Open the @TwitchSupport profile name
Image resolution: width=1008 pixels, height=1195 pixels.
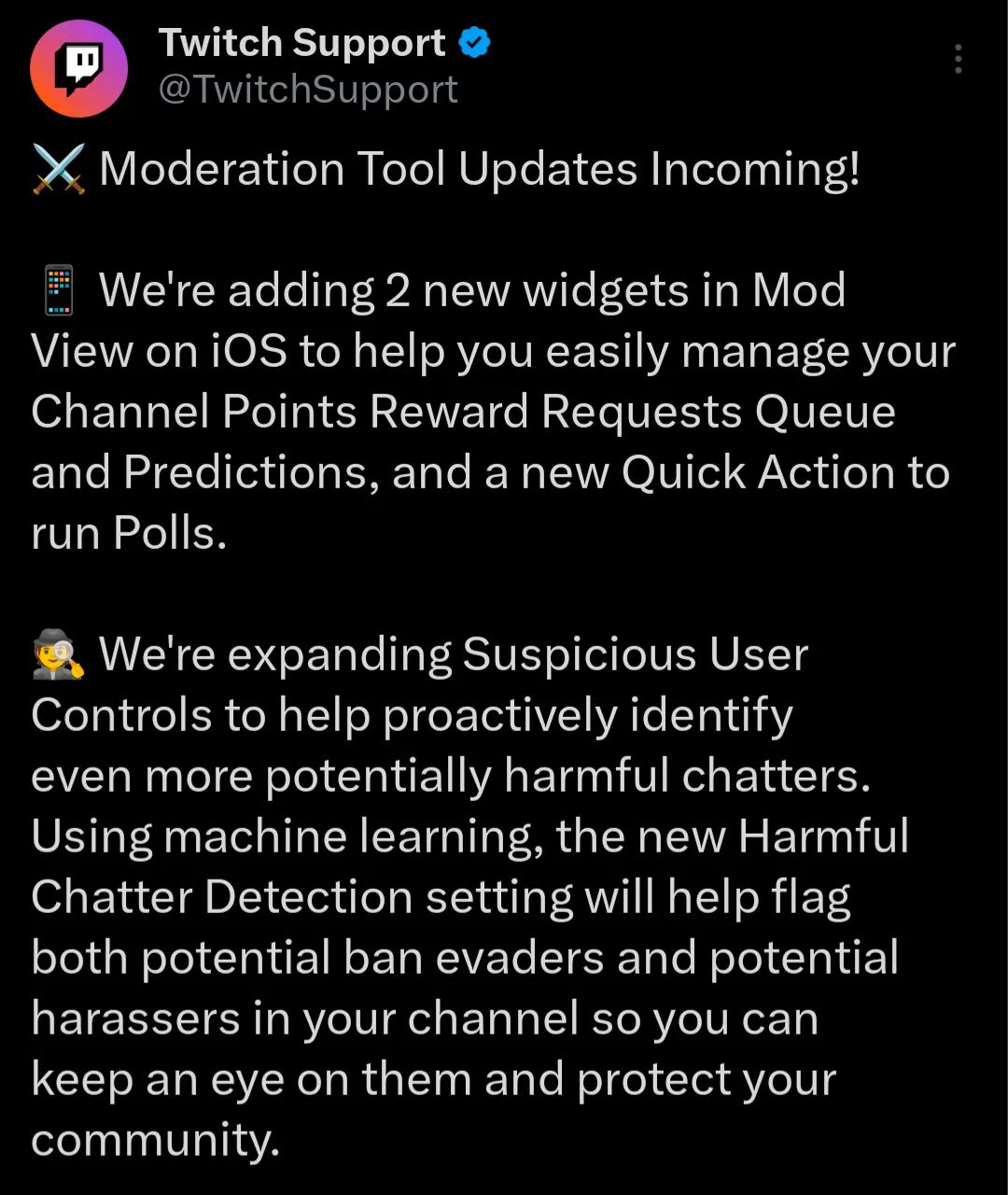[x=302, y=43]
